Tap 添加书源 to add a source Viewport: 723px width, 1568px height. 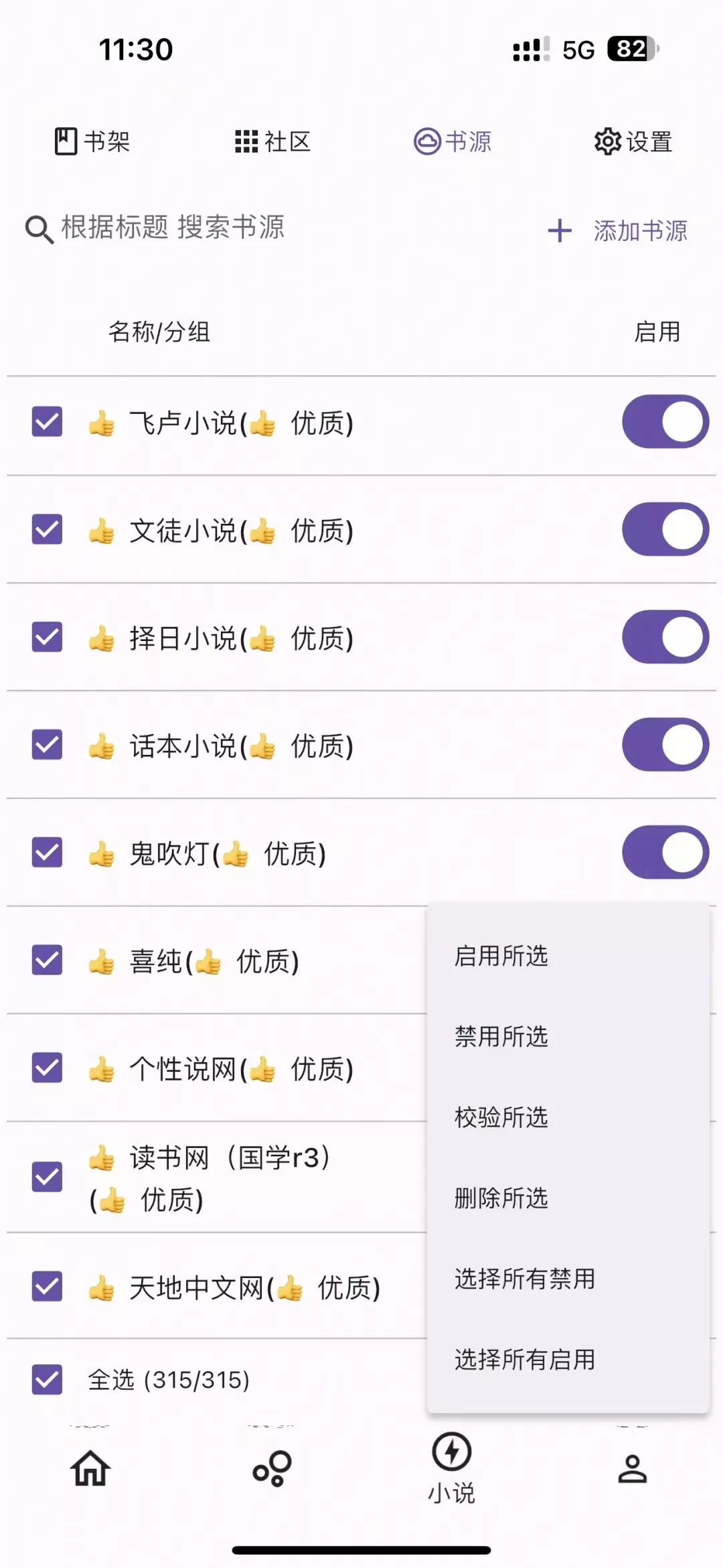pyautogui.click(x=617, y=231)
